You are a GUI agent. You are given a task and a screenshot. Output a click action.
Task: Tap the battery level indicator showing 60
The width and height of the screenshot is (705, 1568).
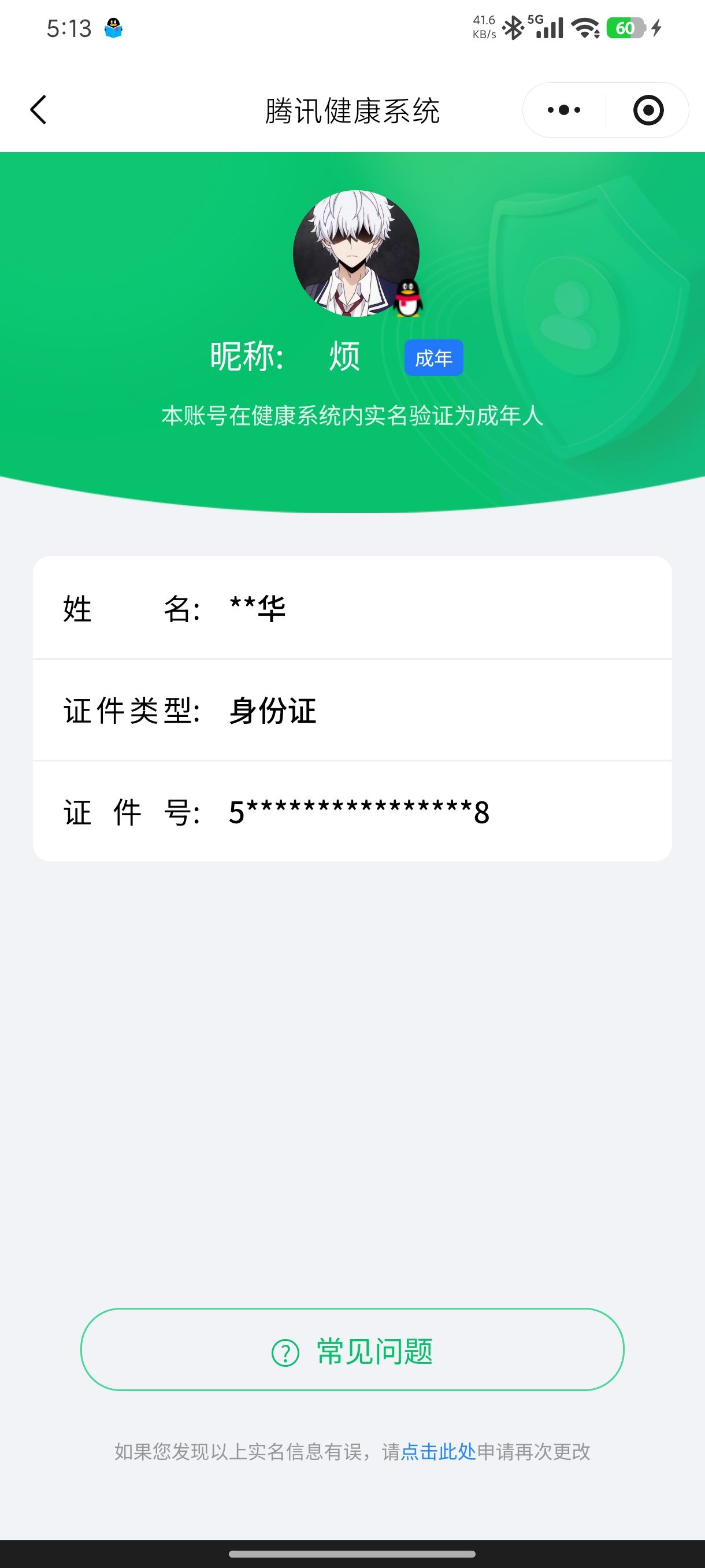point(625,28)
